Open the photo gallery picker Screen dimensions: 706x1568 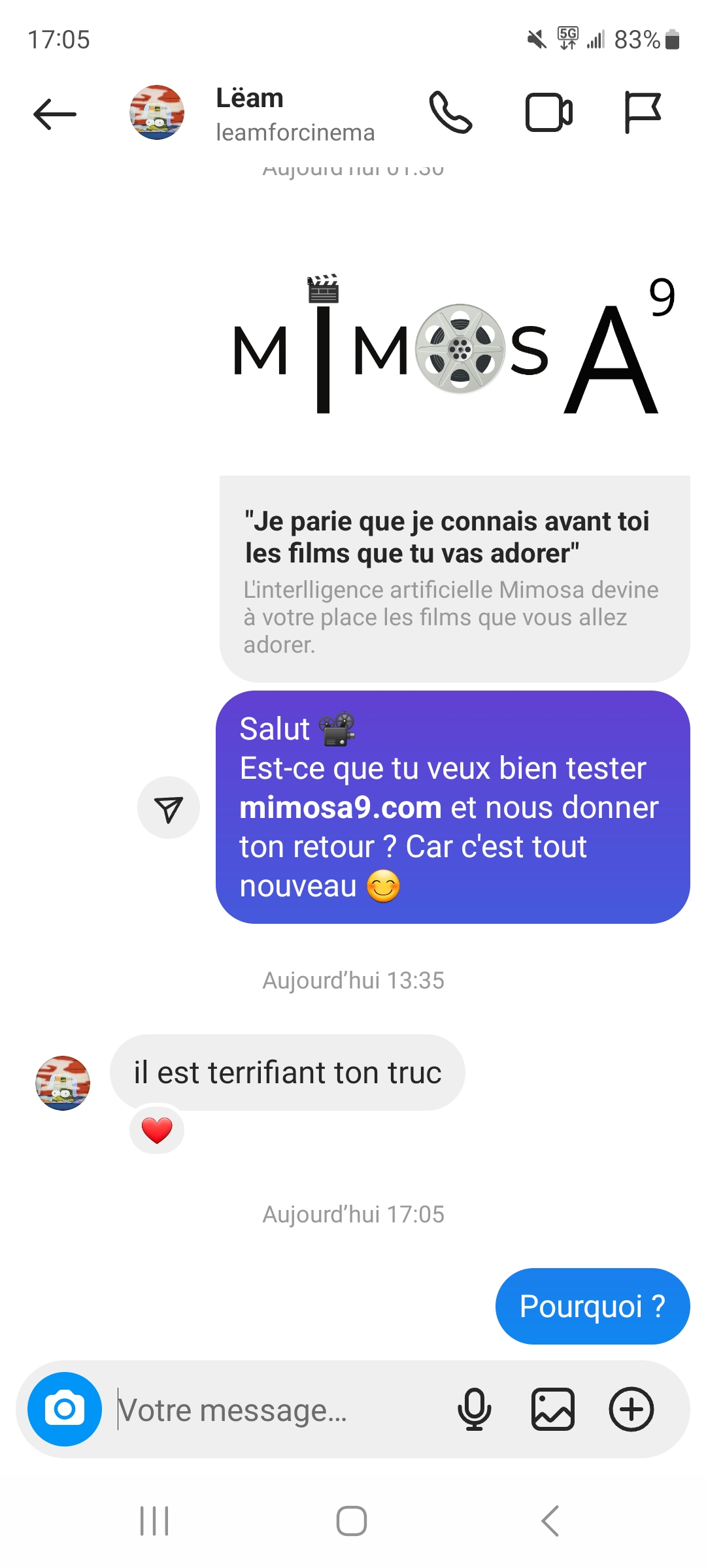(x=553, y=1409)
